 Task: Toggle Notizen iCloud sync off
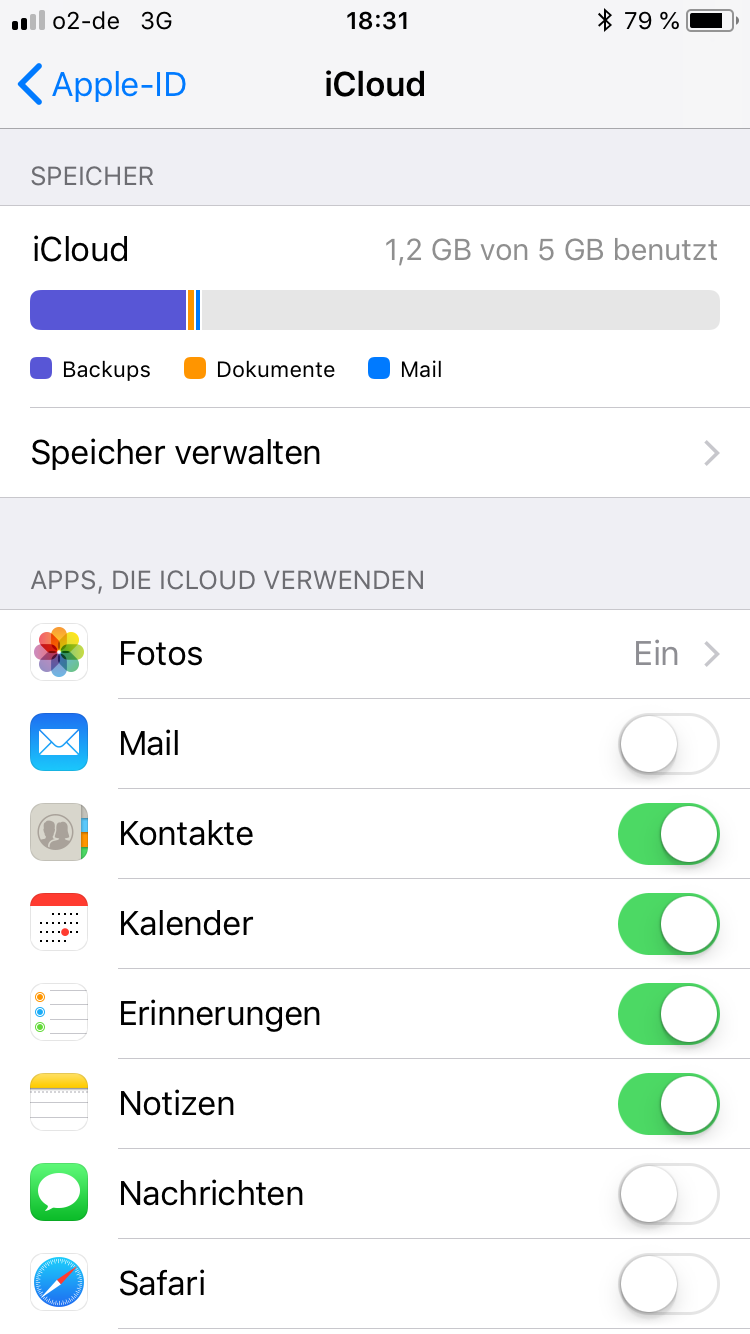(668, 1104)
